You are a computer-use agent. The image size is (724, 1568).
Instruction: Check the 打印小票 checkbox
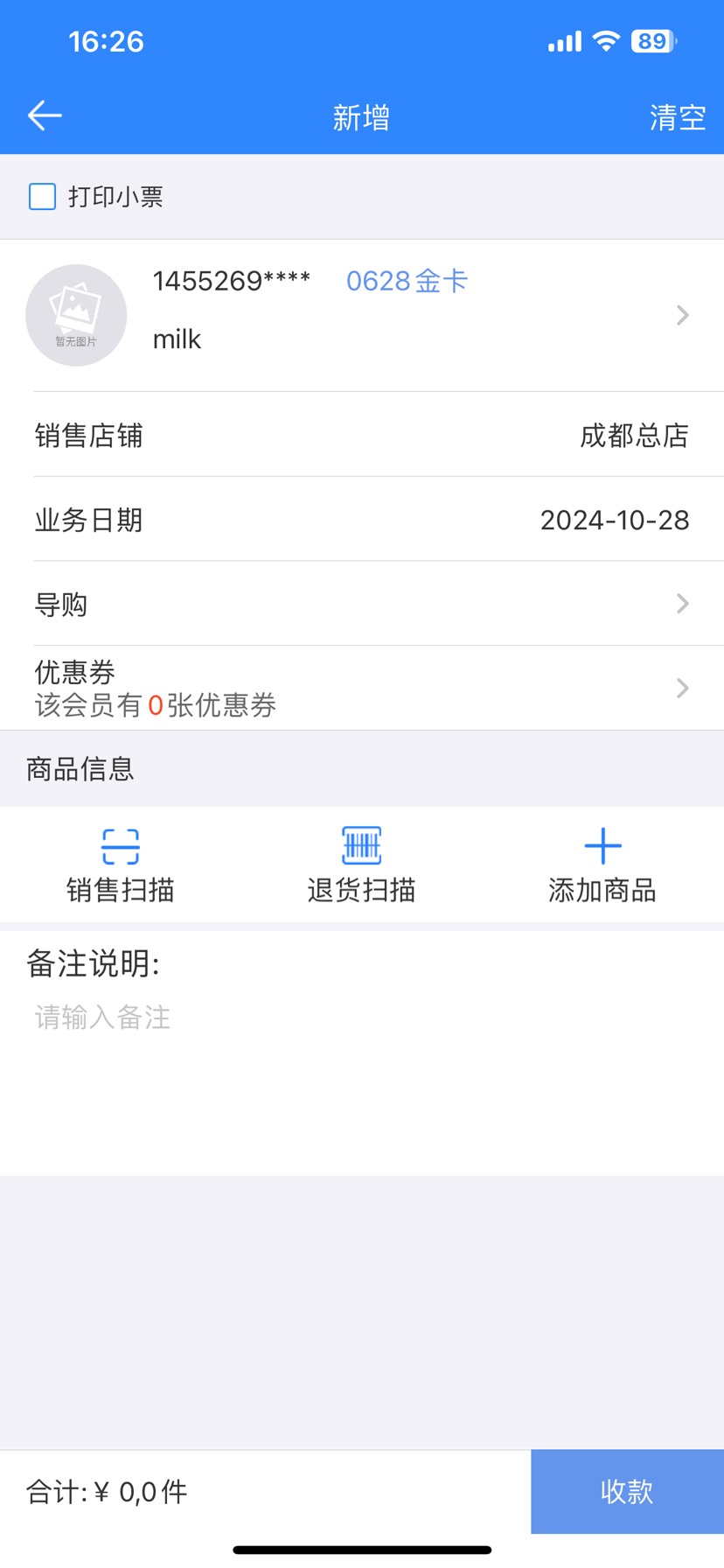(x=43, y=197)
